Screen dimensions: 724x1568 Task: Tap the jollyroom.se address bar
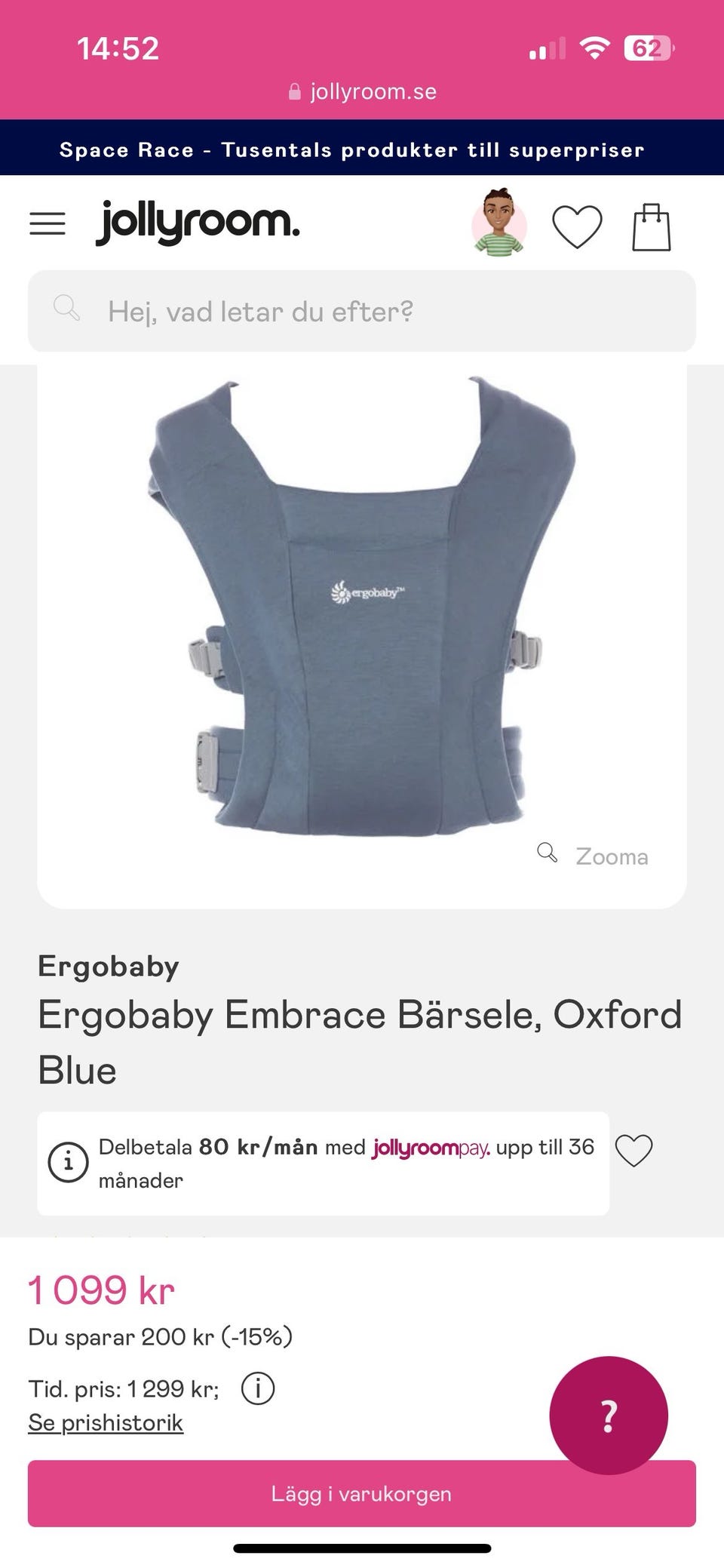(x=362, y=92)
